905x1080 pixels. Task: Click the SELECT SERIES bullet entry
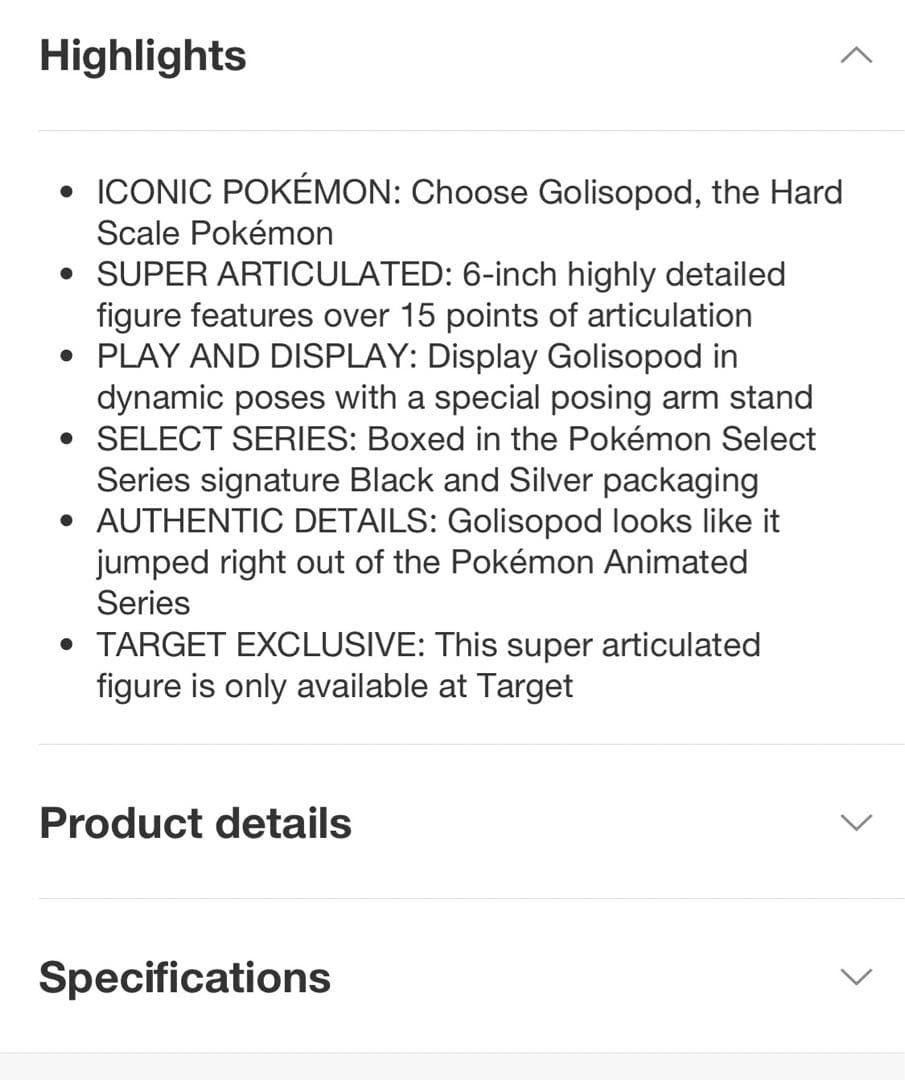(456, 458)
